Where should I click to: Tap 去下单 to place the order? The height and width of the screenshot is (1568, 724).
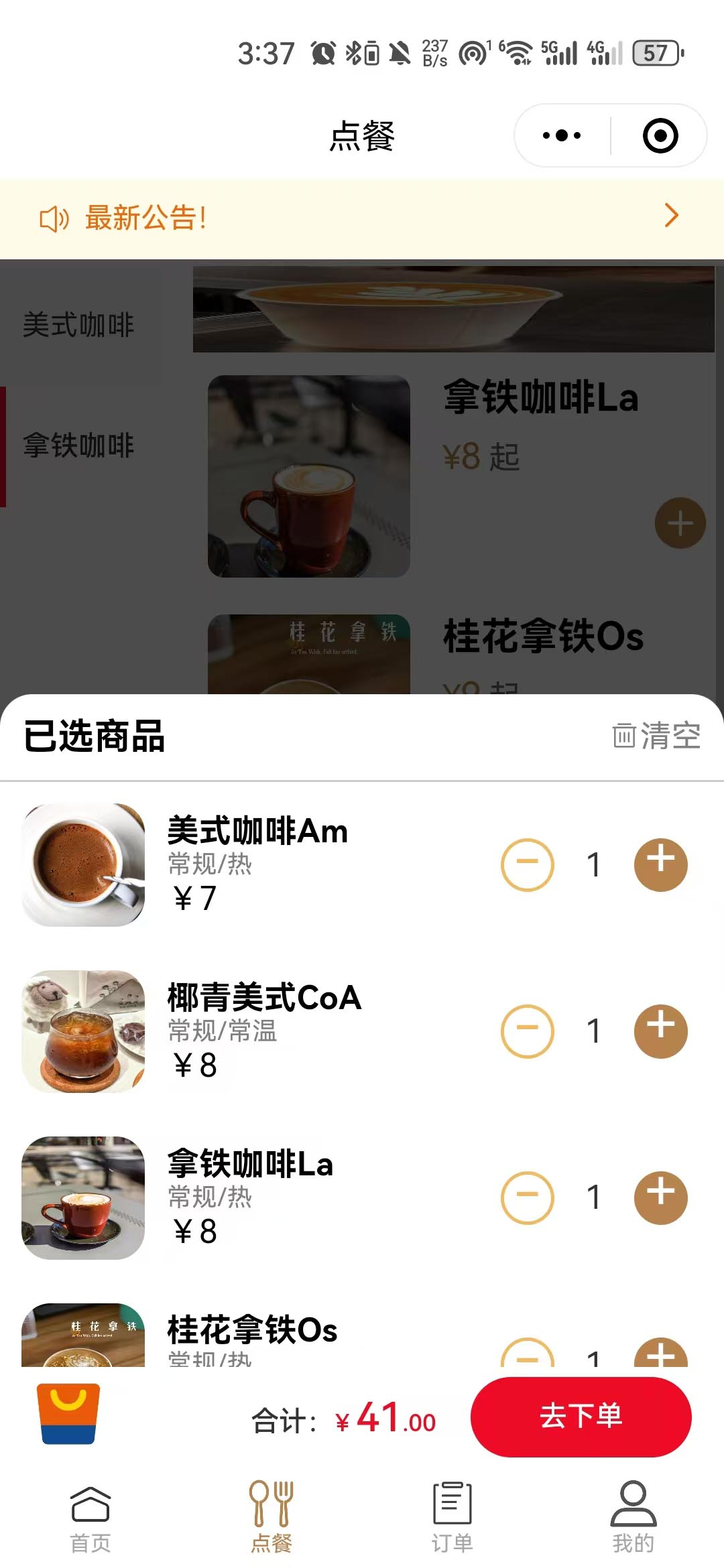[581, 1417]
